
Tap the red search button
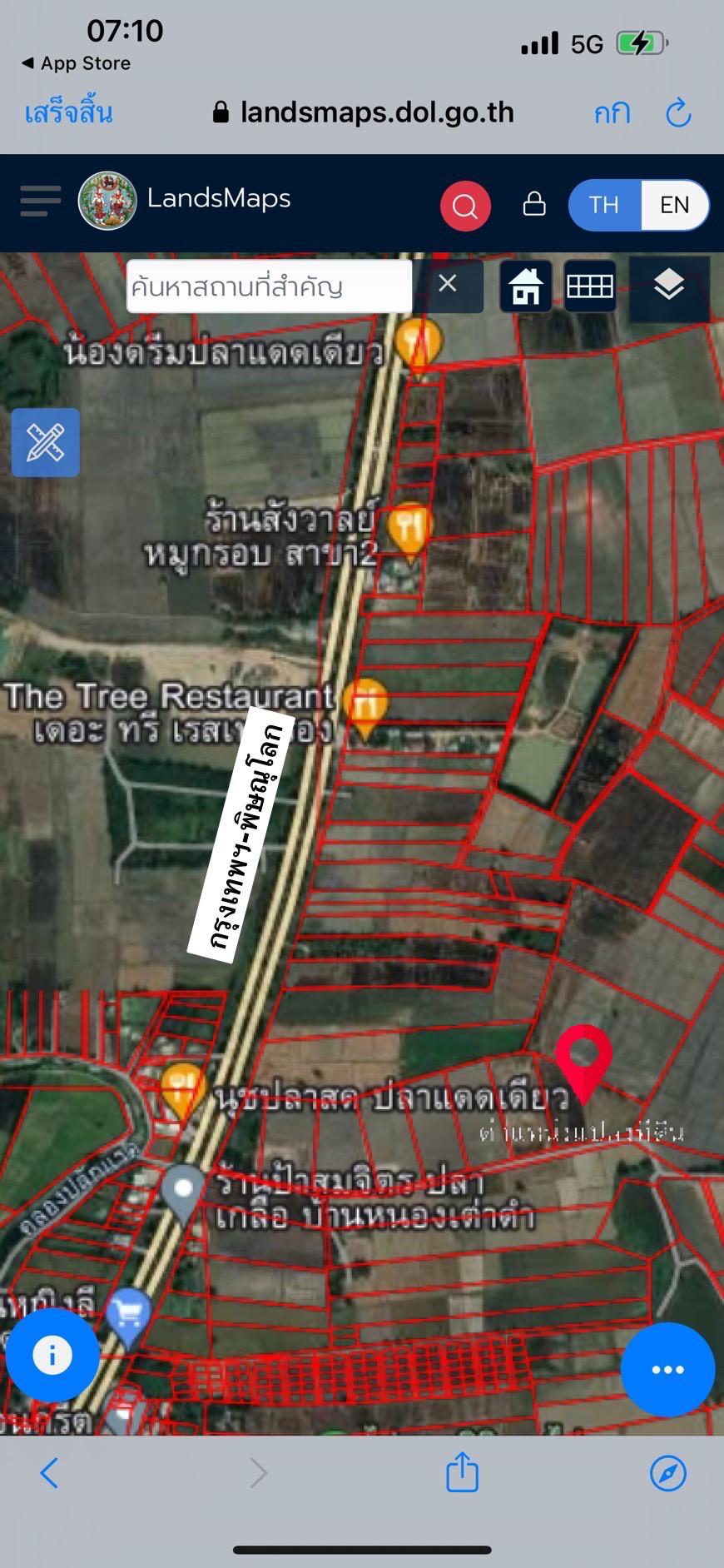[465, 205]
